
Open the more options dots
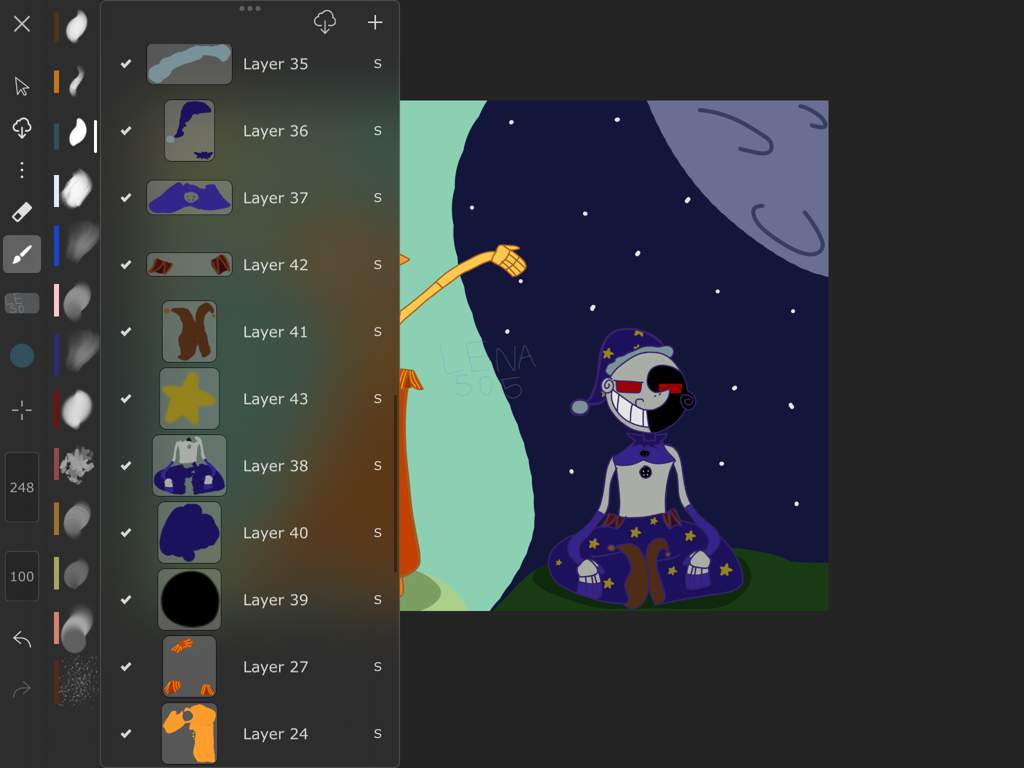(x=22, y=170)
